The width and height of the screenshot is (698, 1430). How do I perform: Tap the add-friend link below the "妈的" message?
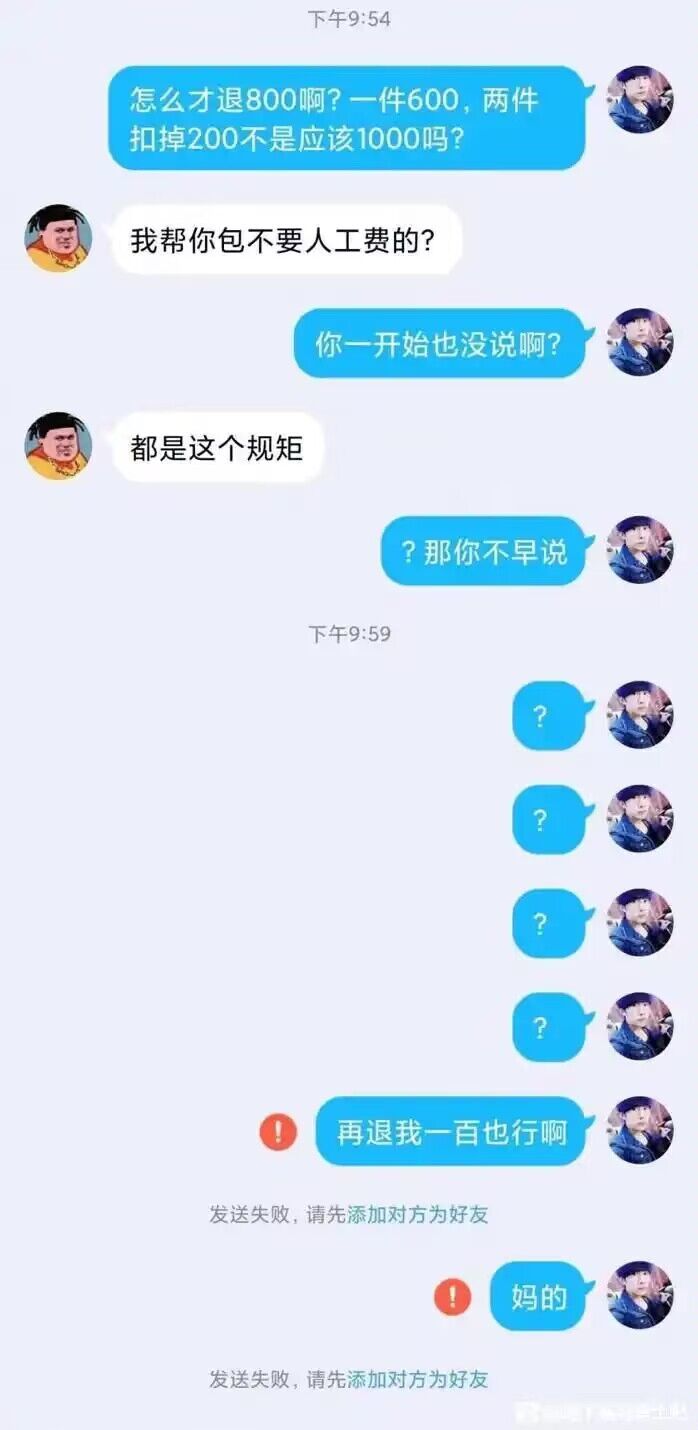pyautogui.click(x=417, y=1380)
